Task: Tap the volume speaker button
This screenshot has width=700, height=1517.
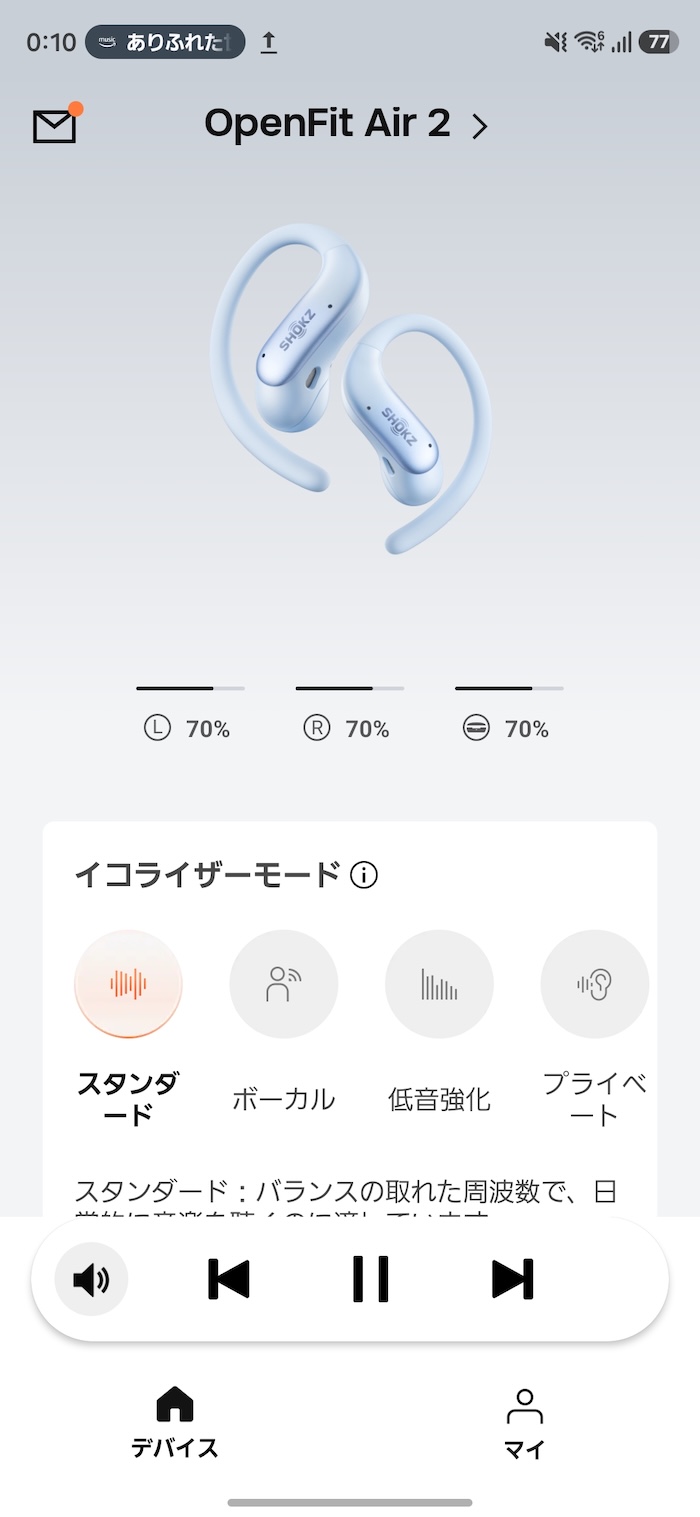Action: coord(91,1279)
